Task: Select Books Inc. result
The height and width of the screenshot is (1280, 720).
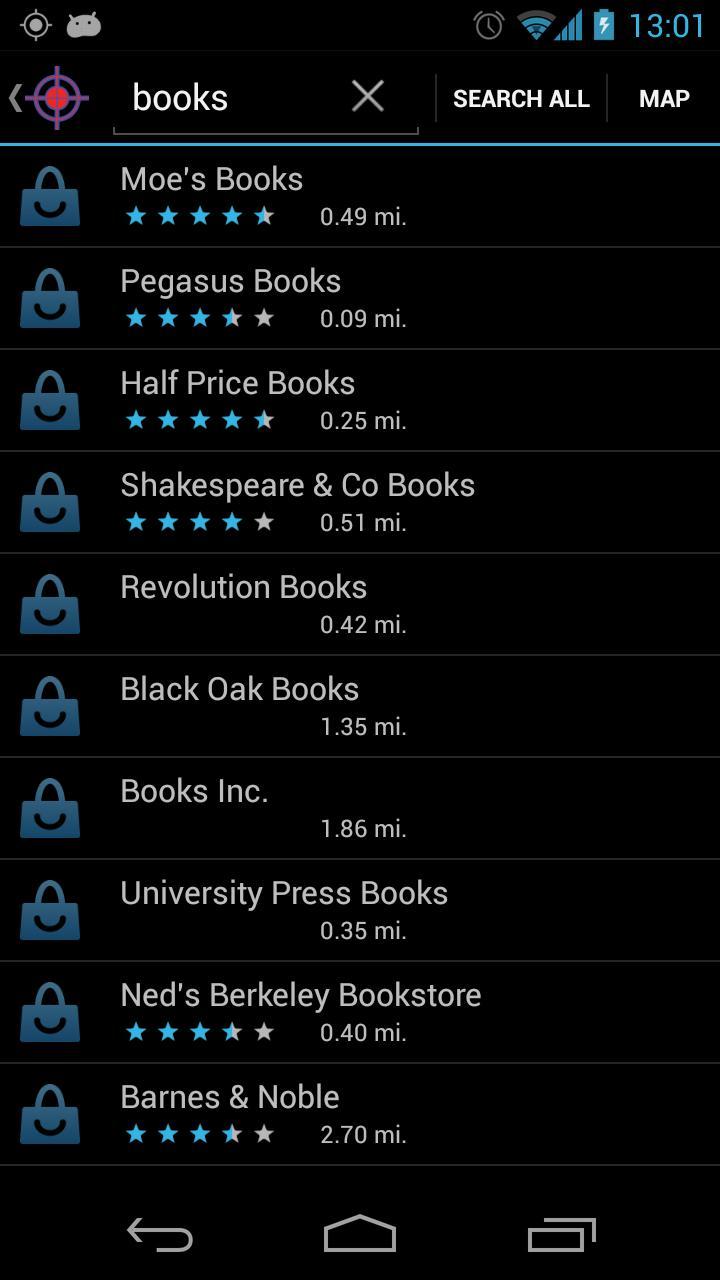Action: (360, 809)
